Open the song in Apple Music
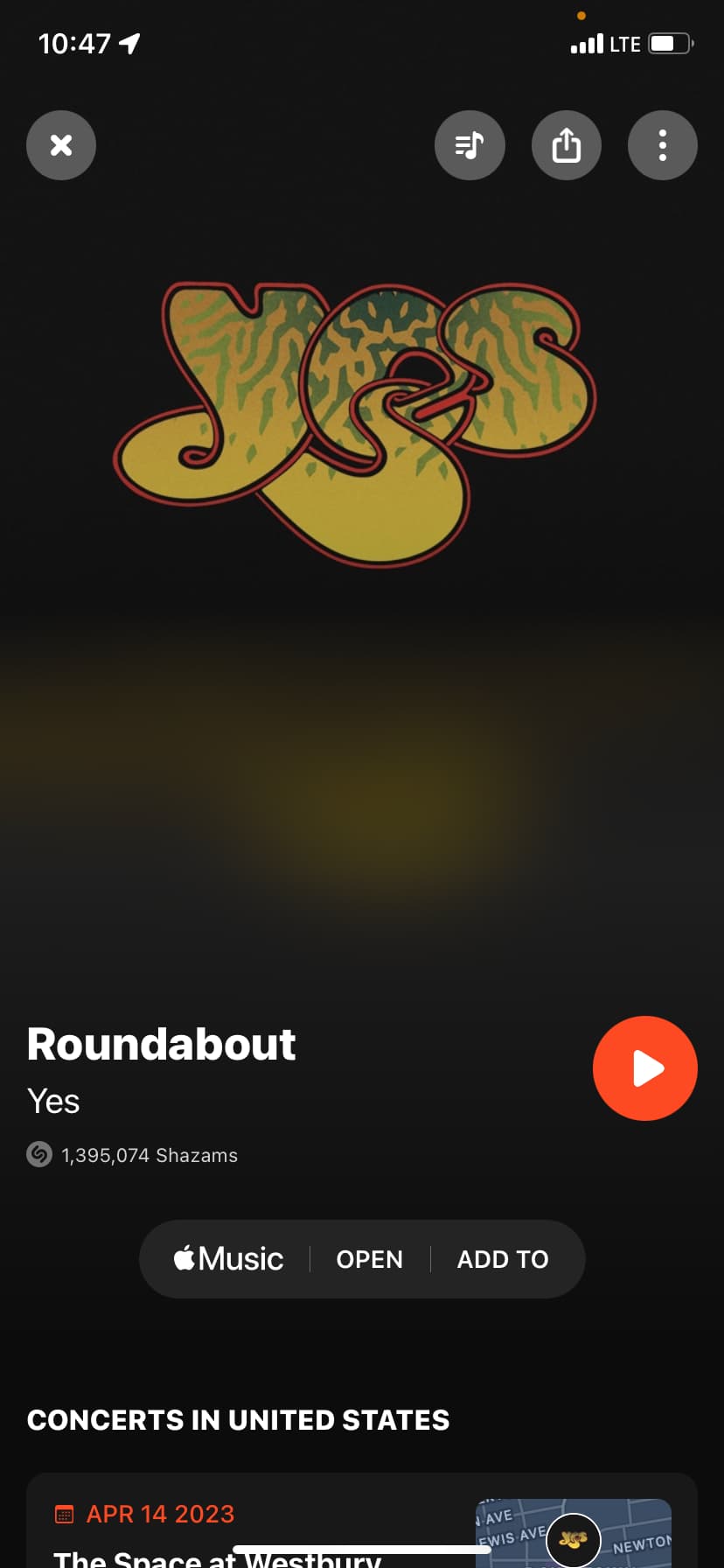 coord(370,1259)
